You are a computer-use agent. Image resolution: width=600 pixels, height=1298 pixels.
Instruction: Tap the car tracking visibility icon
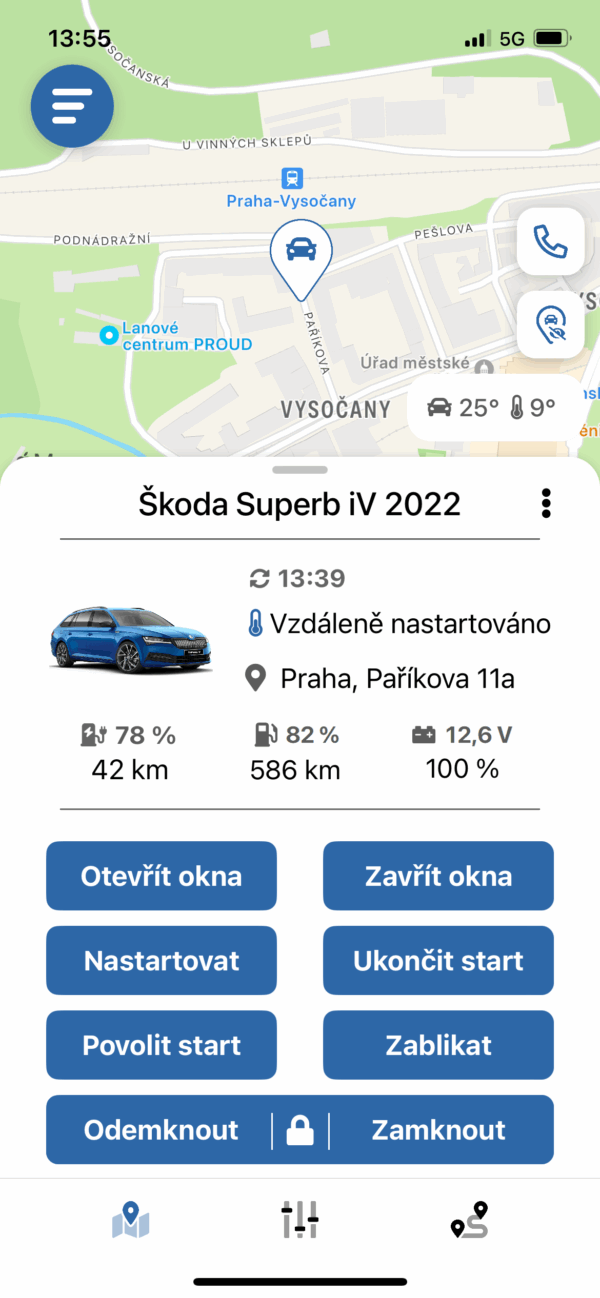tap(550, 325)
